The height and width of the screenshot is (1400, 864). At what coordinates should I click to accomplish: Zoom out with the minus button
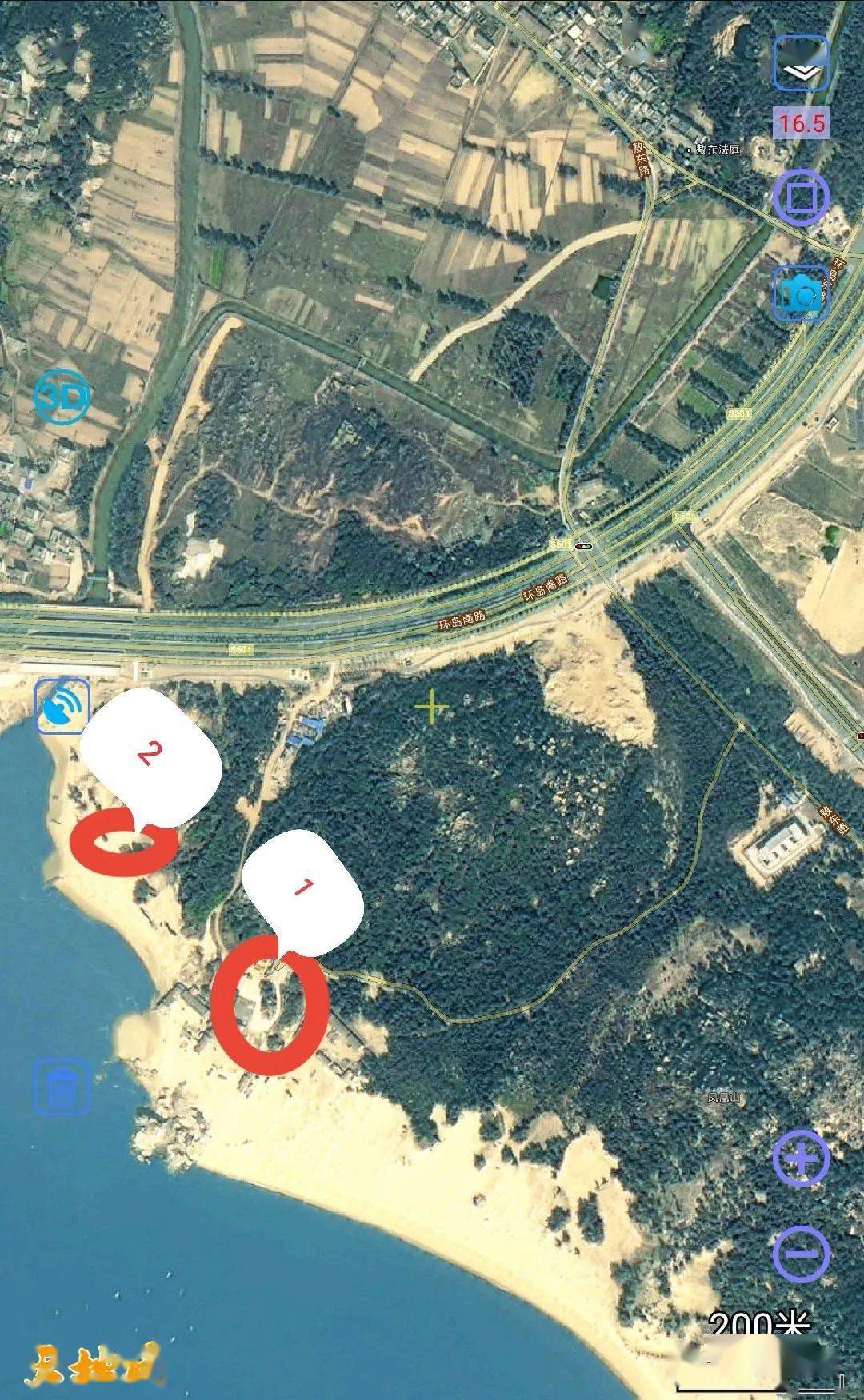[801, 1253]
